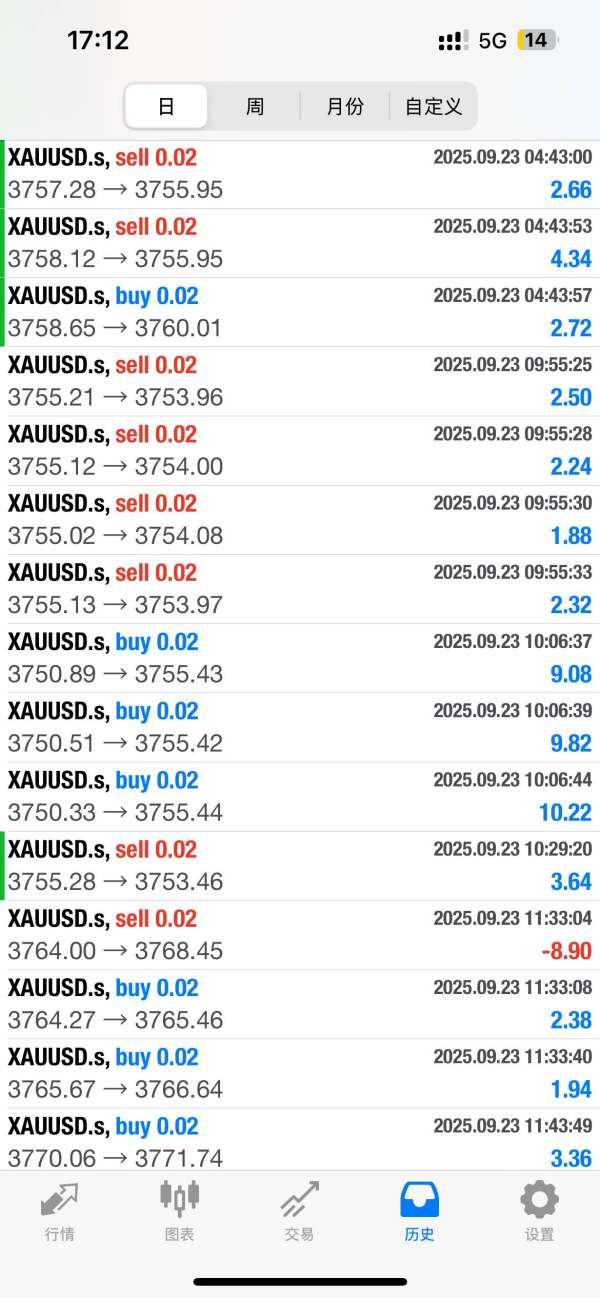The height and width of the screenshot is (1298, 600).
Task: Open the buy trade with profit 9.08
Action: pyautogui.click(x=300, y=658)
